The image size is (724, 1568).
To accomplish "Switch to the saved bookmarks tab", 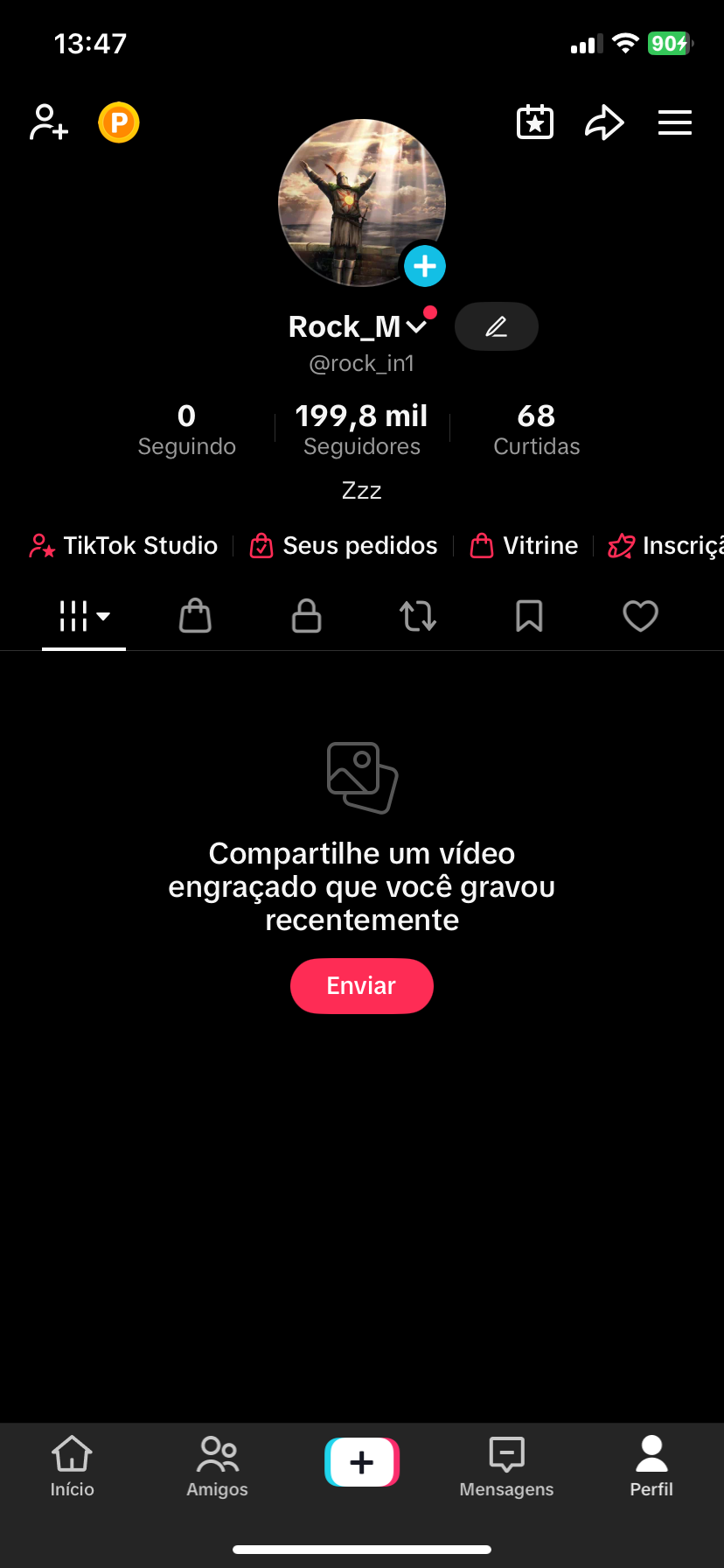I will pos(529,616).
